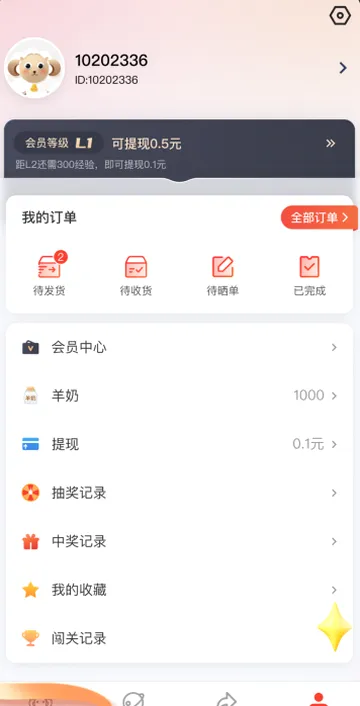360x706 pixels.
Task: View 中奖记录
Action: click(179, 541)
